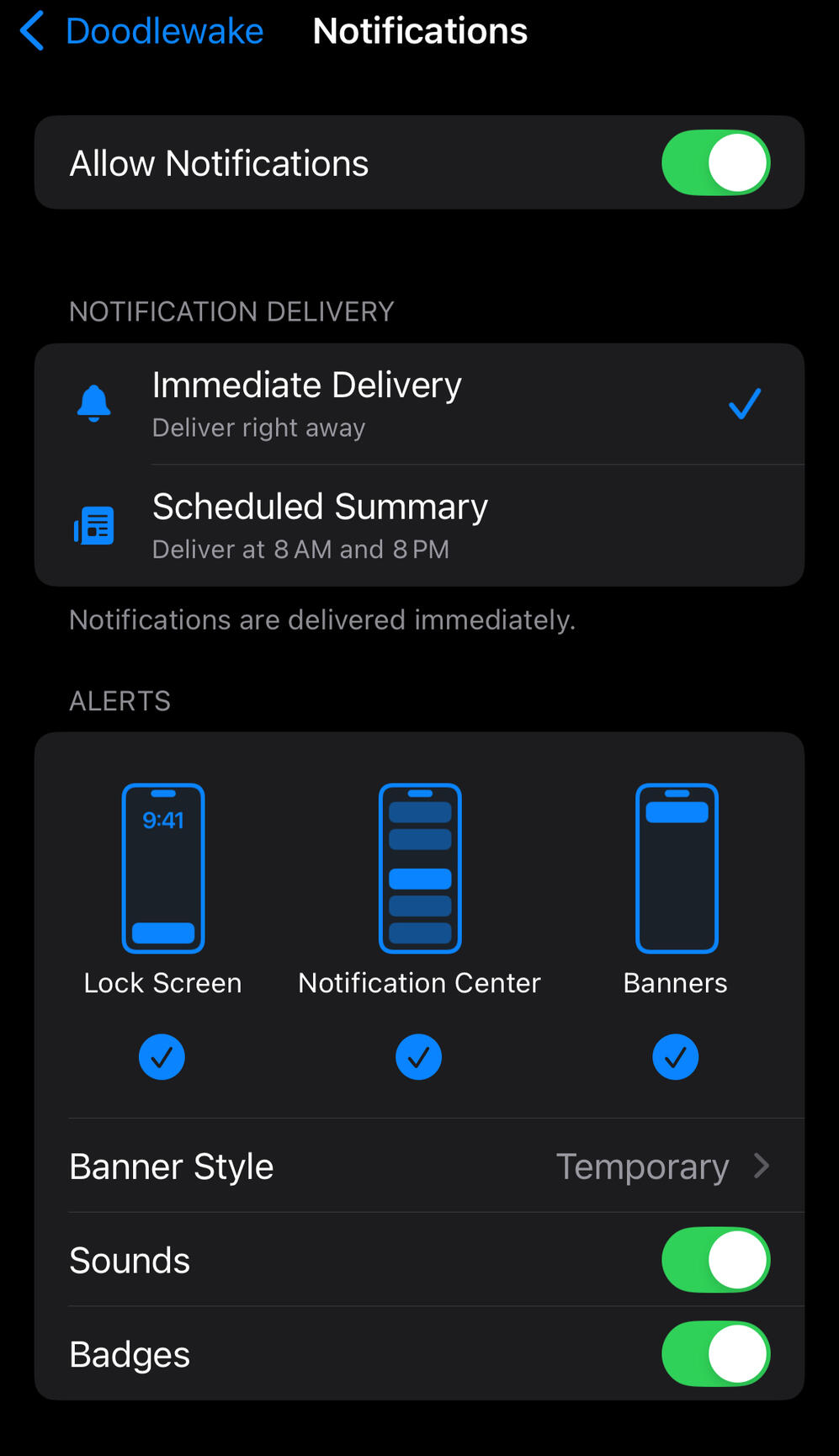Uncheck Notification Center alerts
Viewport: 839px width, 1456px height.
coord(418,1056)
